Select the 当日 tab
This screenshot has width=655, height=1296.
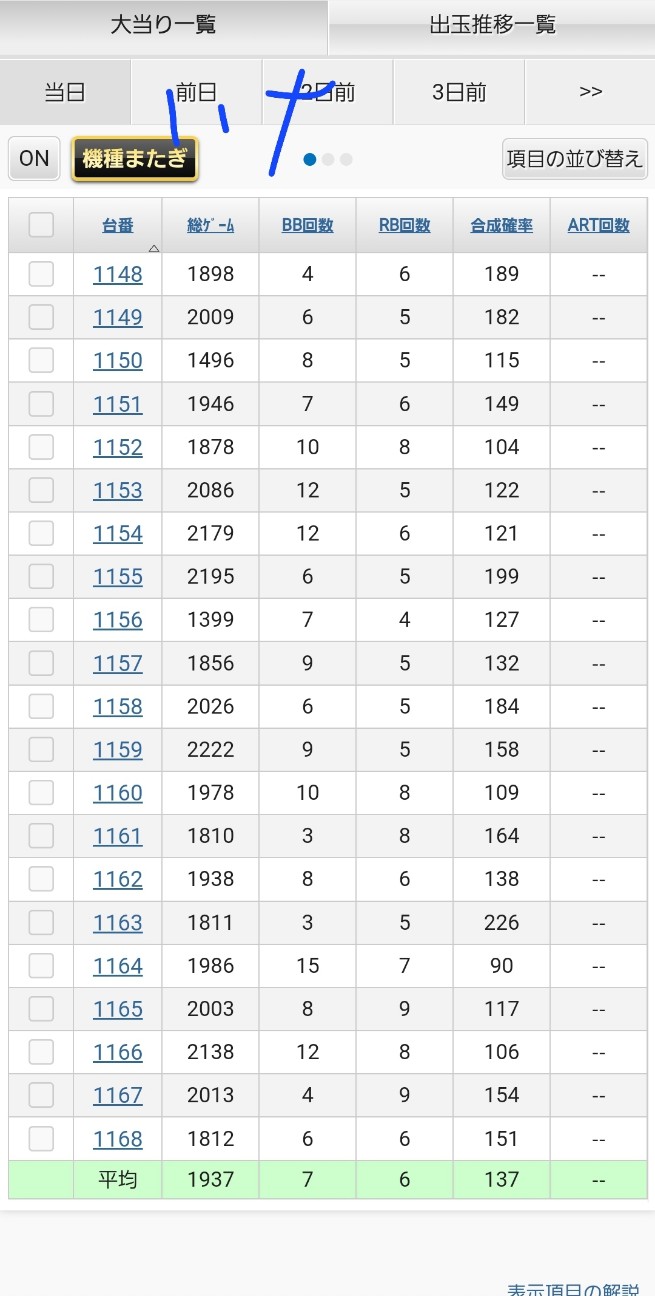coord(65,92)
